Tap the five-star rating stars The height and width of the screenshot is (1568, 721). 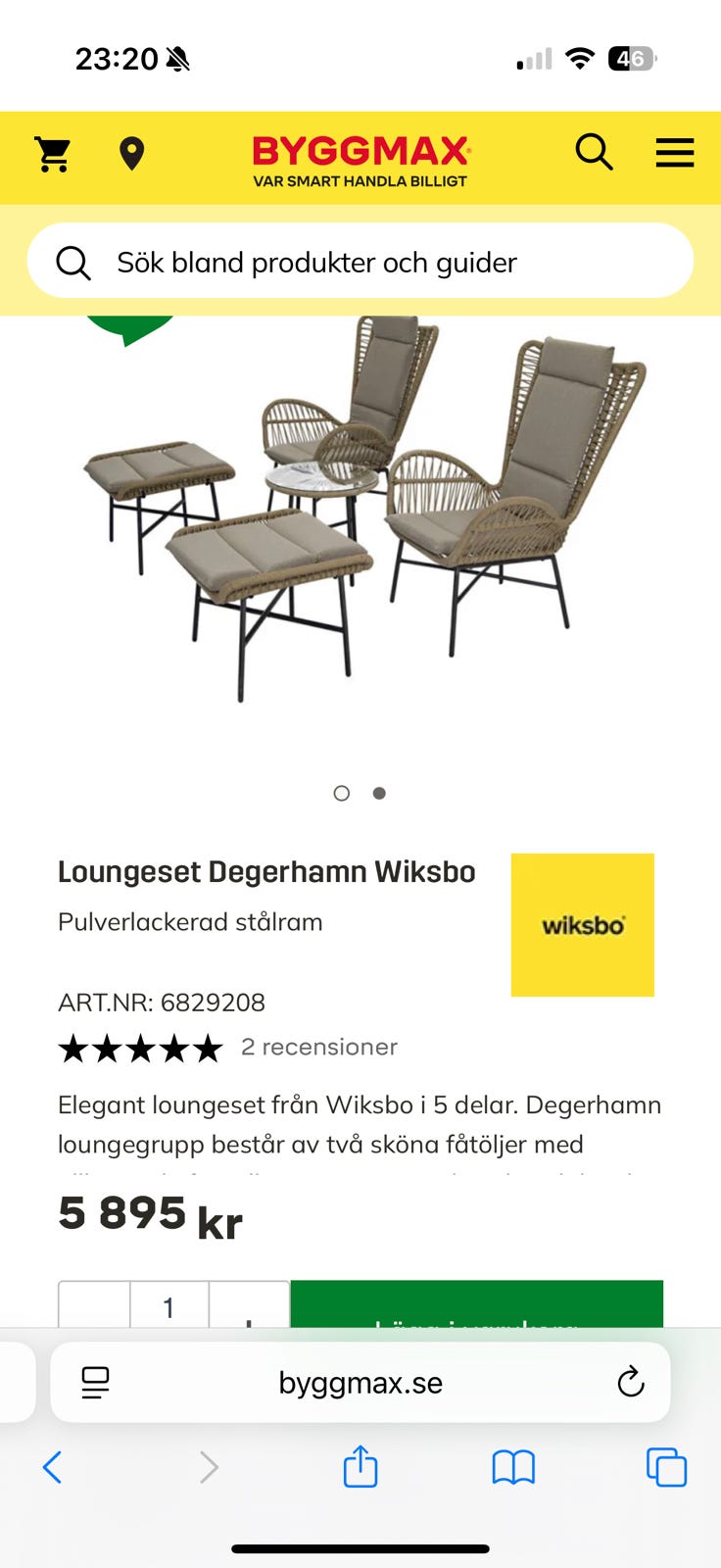(x=140, y=1047)
